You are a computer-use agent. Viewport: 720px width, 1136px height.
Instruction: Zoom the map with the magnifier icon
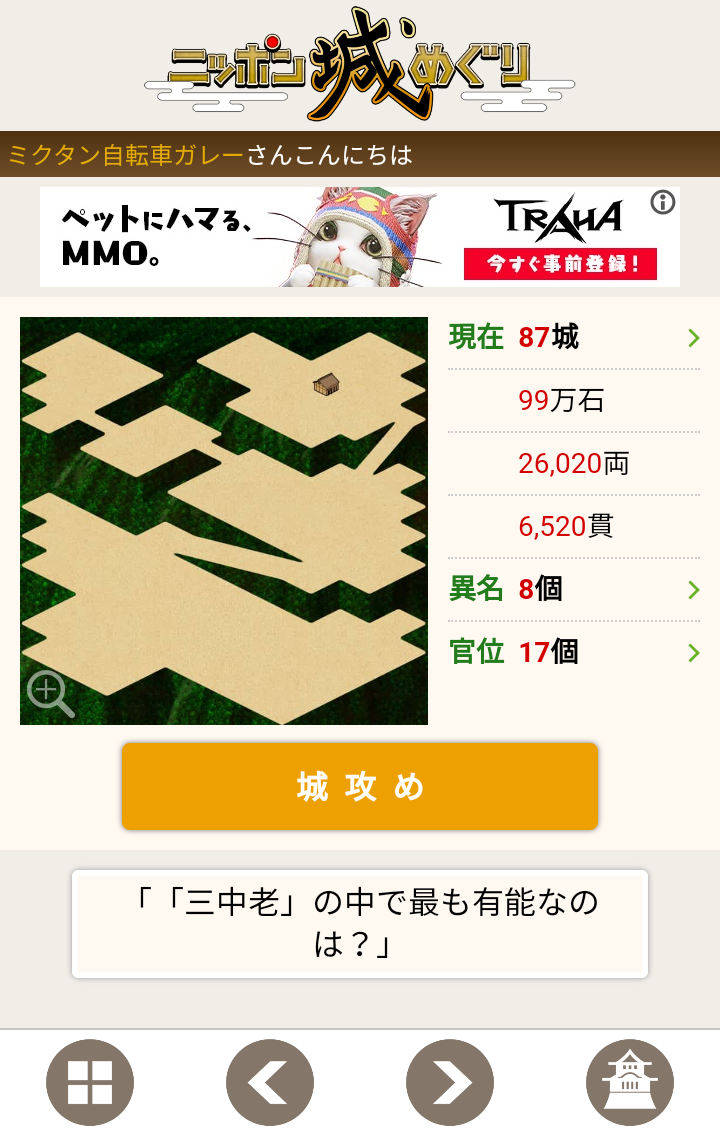pos(50,694)
